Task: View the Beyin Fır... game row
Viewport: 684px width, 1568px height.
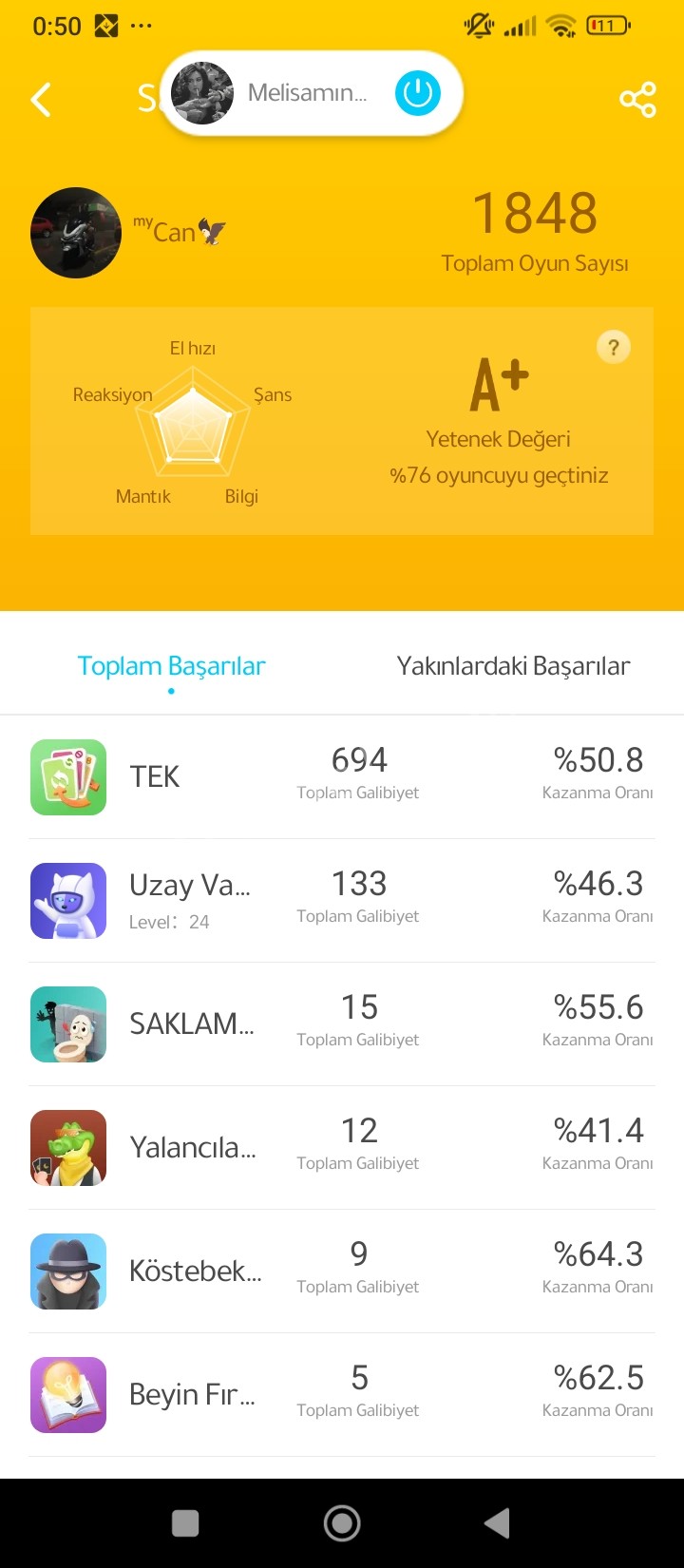Action: coord(342,1395)
